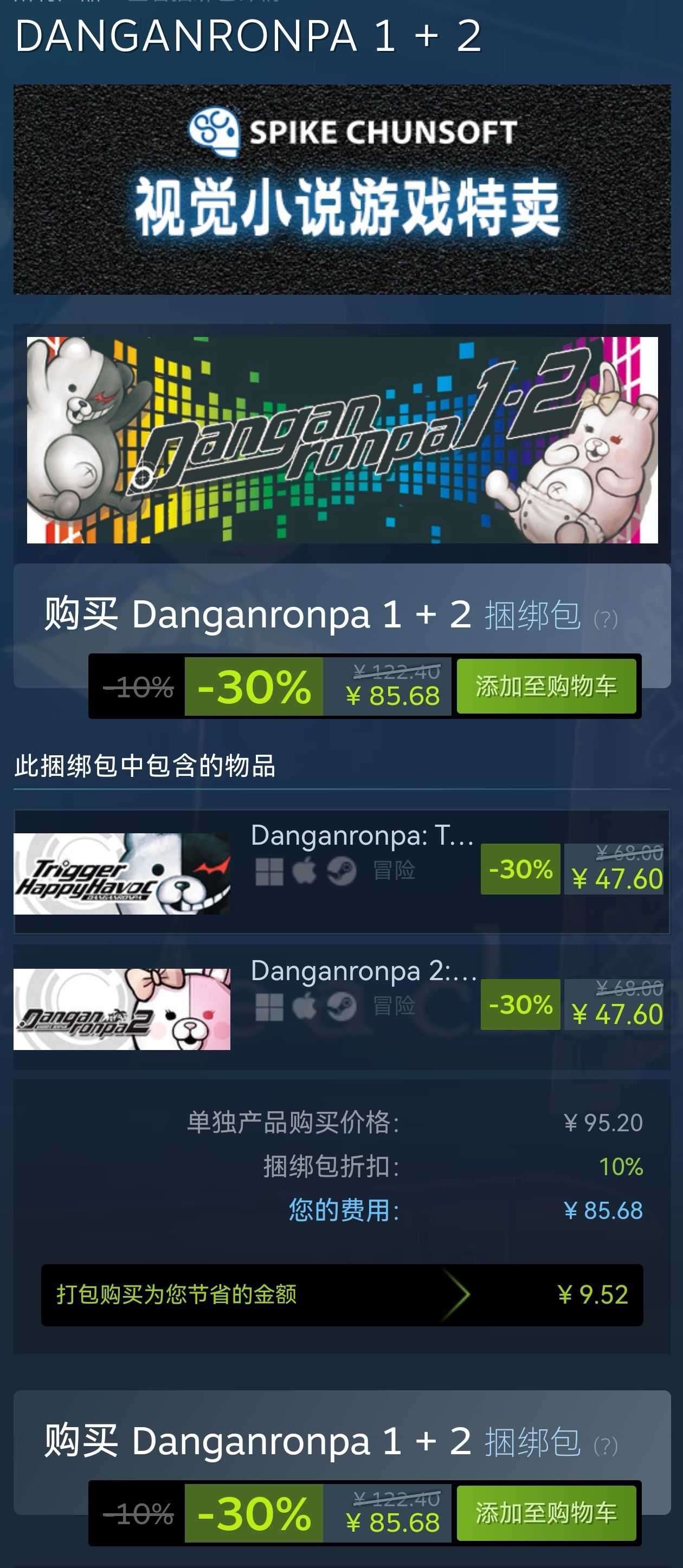Tap the bottom 添加至购物车 button
Screen dimensions: 683x1568
pos(546,1513)
